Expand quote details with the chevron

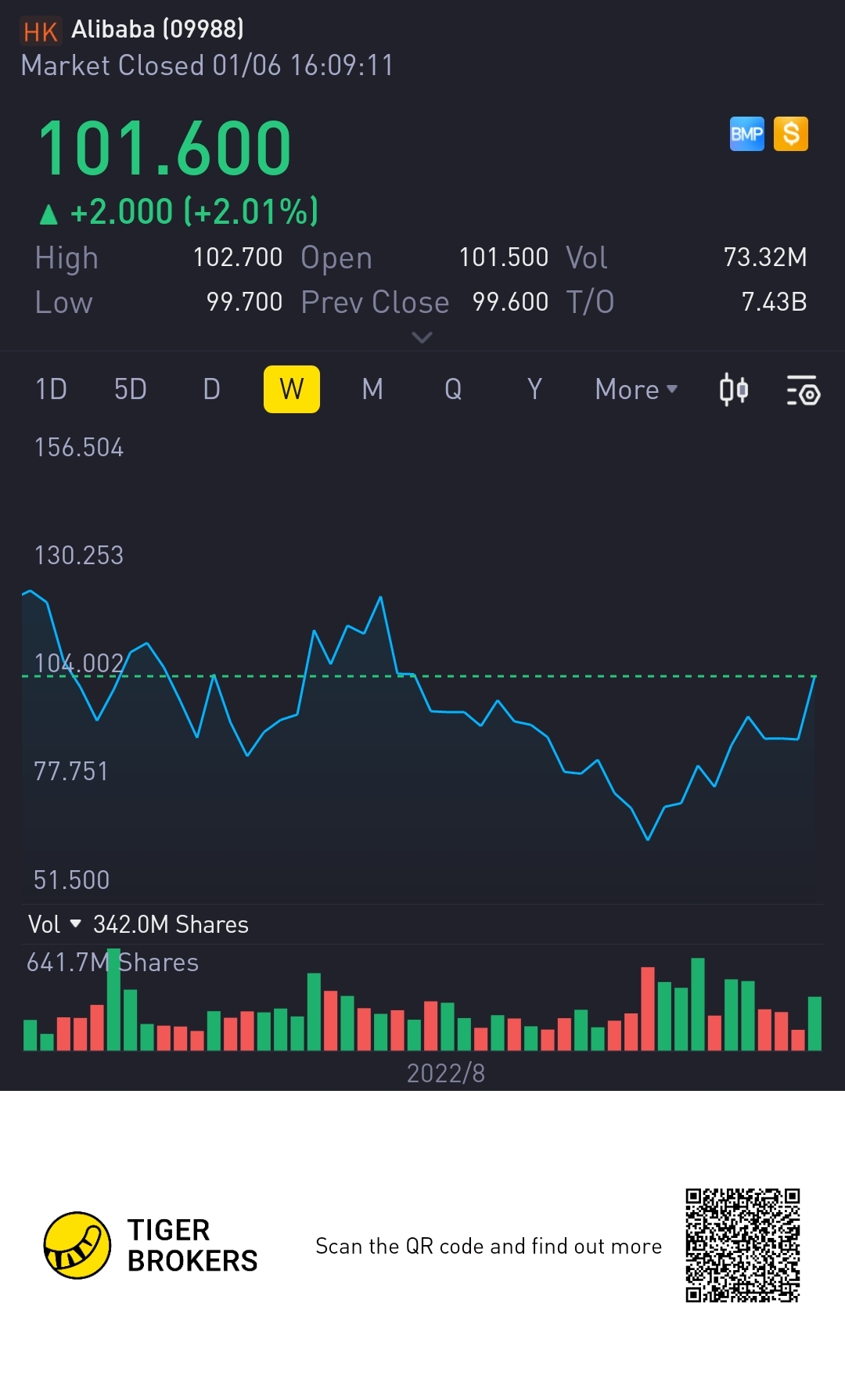[x=422, y=338]
